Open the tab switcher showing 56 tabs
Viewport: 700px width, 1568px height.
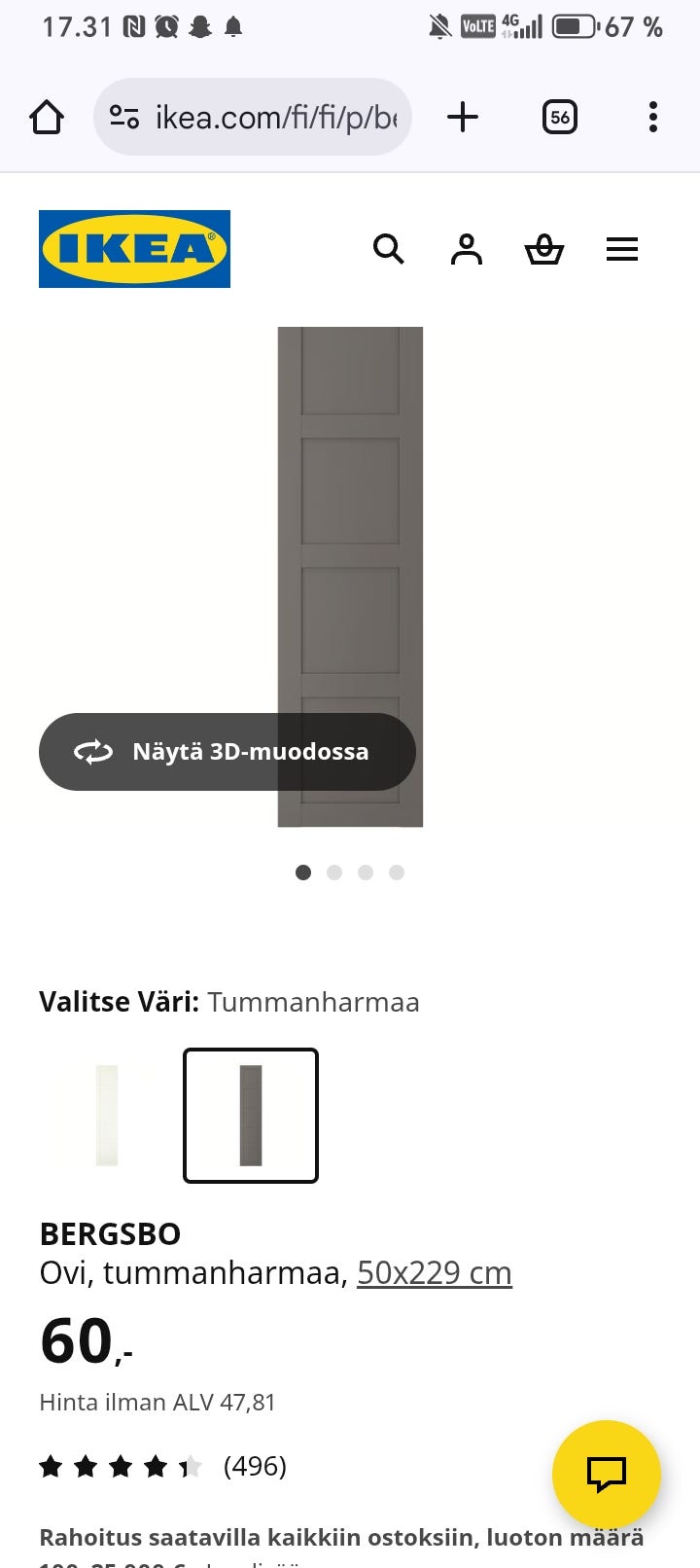pyautogui.click(x=559, y=117)
